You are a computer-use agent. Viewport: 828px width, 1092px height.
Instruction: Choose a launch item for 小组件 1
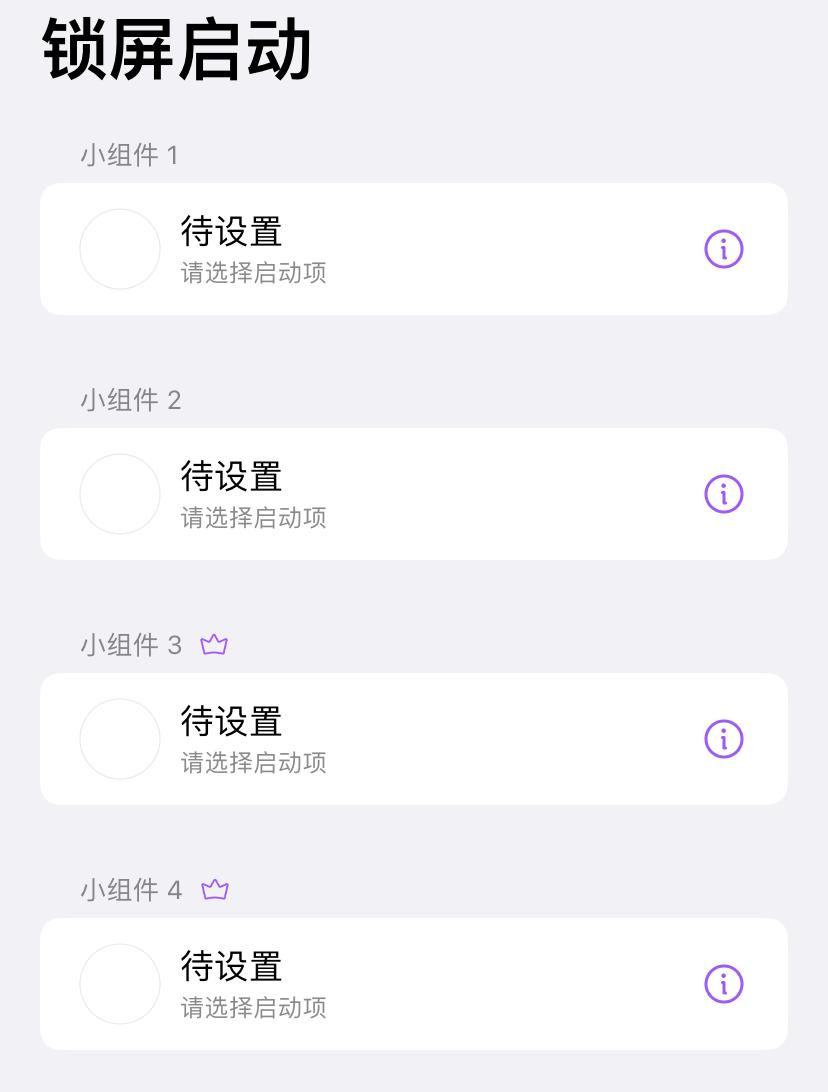click(414, 249)
